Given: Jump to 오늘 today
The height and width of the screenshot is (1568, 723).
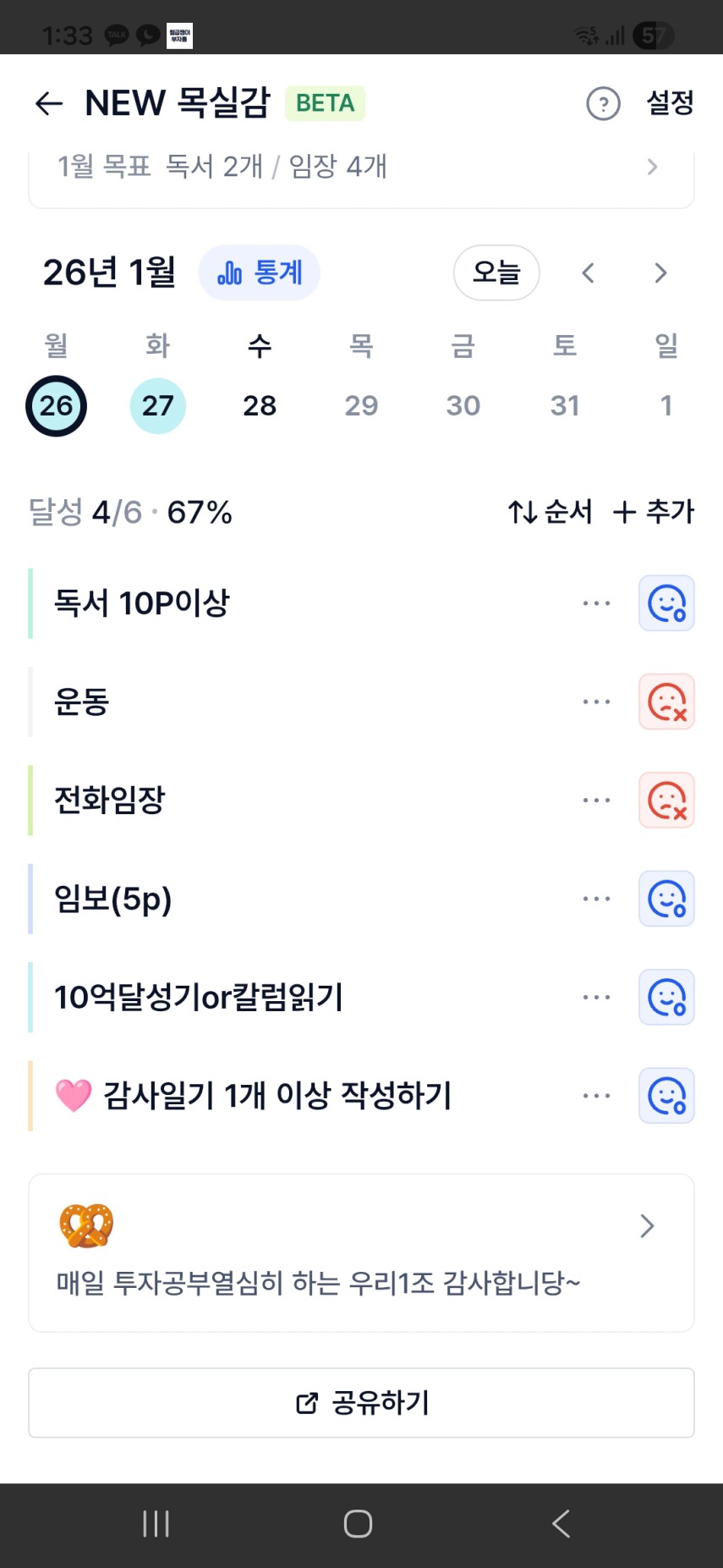Looking at the screenshot, I should (x=496, y=272).
